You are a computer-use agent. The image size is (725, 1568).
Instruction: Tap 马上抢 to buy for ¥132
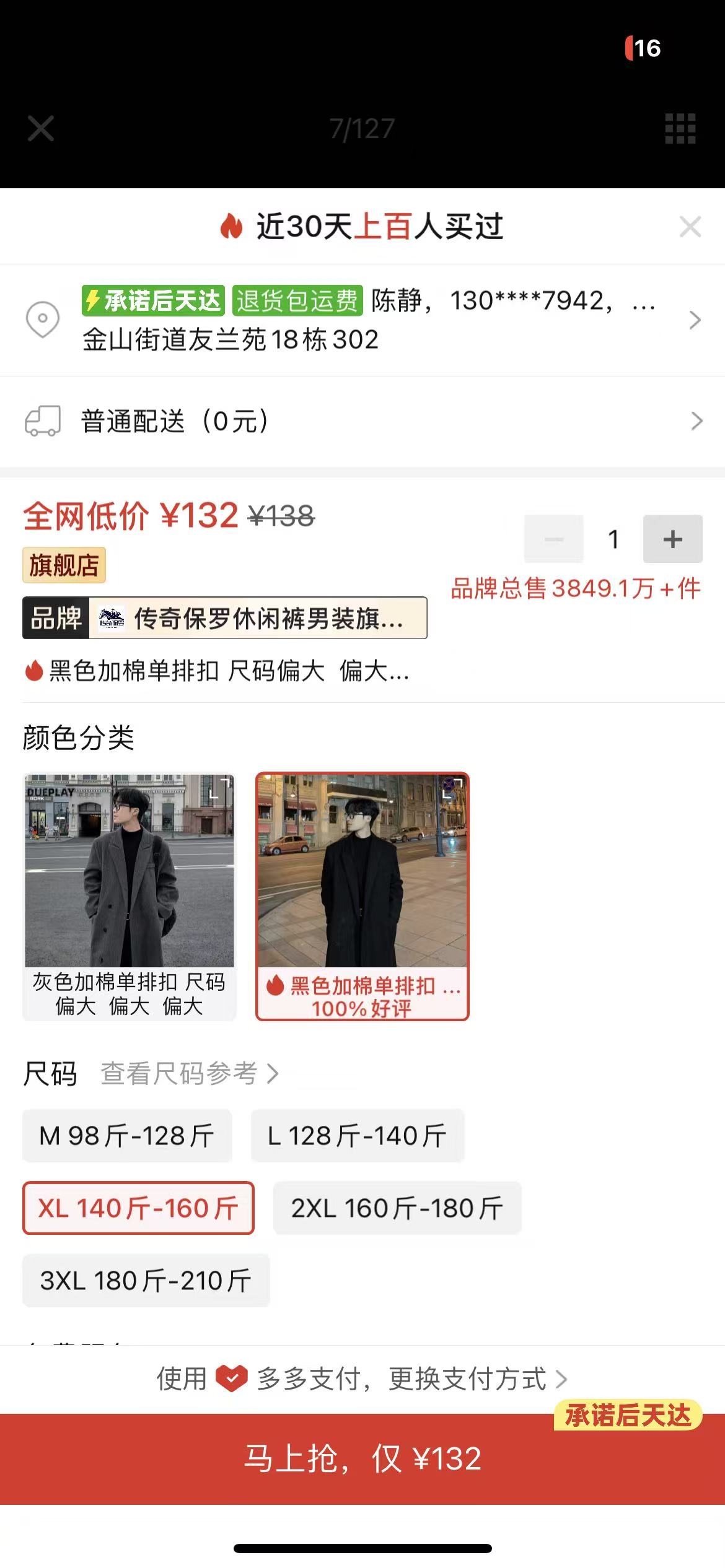[362, 1458]
